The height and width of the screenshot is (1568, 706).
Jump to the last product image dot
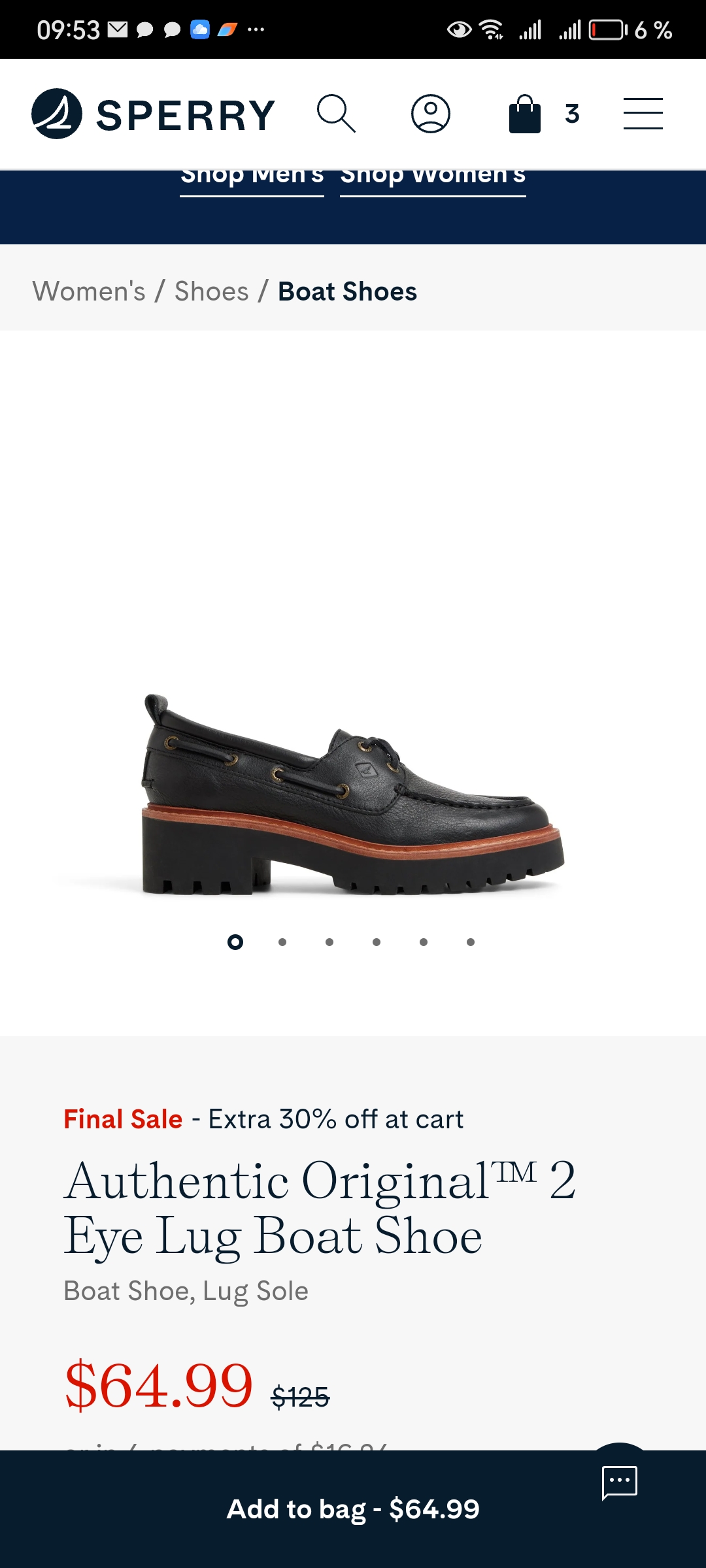coord(471,942)
